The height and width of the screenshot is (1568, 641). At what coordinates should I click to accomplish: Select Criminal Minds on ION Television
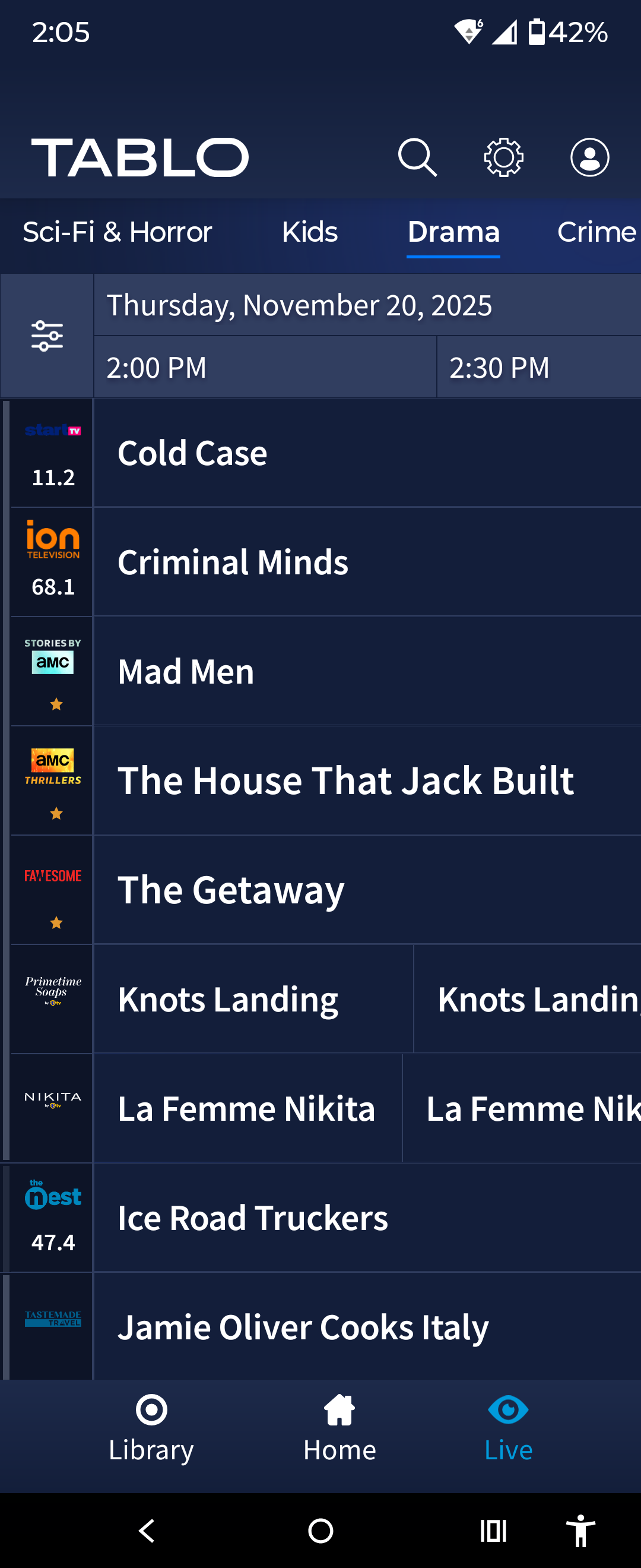coord(367,562)
